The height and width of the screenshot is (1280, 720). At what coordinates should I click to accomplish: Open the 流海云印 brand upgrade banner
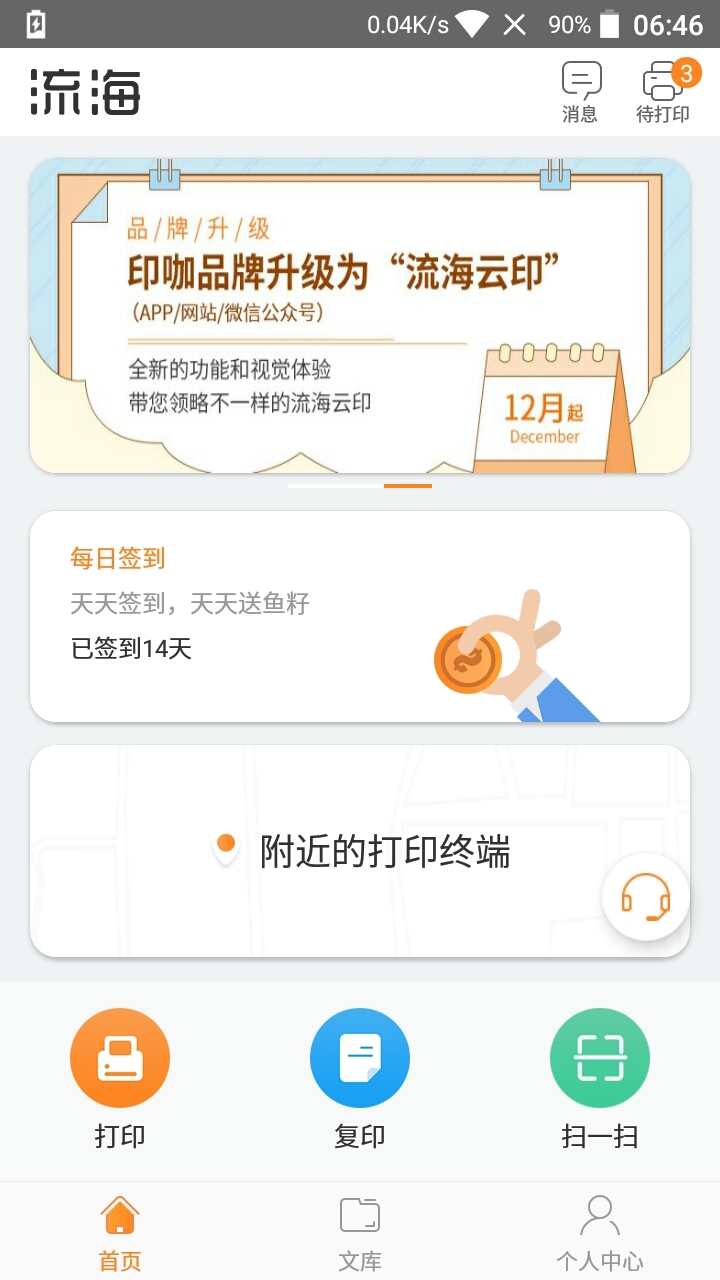pos(360,315)
